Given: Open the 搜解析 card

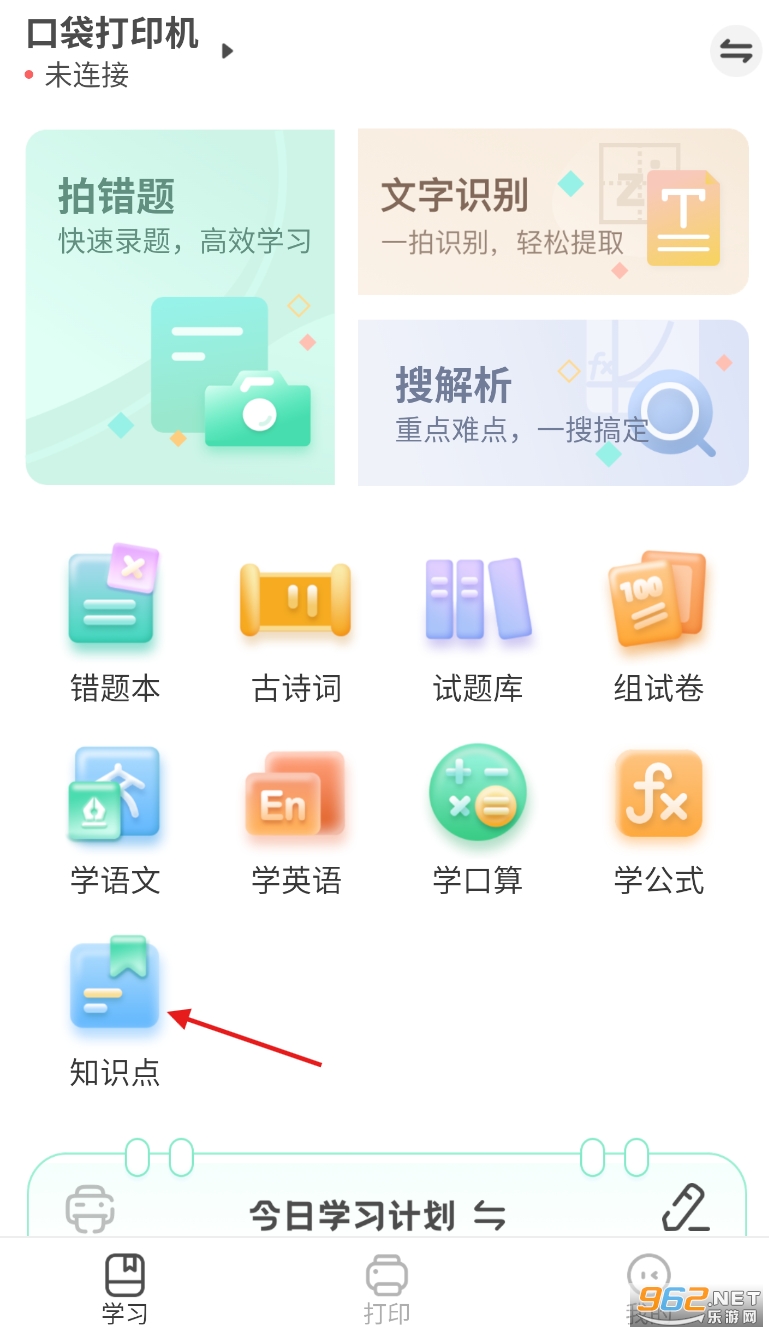Looking at the screenshot, I should tap(552, 402).
